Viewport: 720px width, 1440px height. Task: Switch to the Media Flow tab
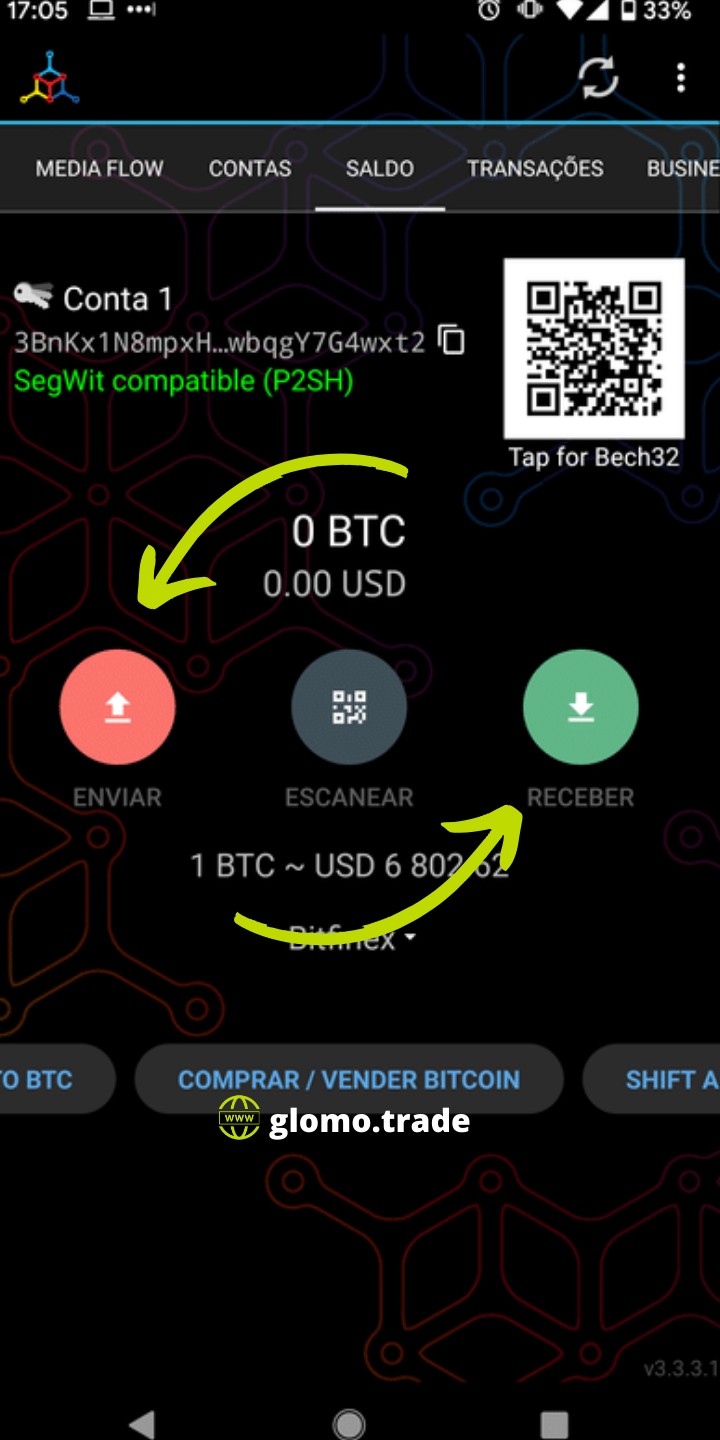[99, 169]
